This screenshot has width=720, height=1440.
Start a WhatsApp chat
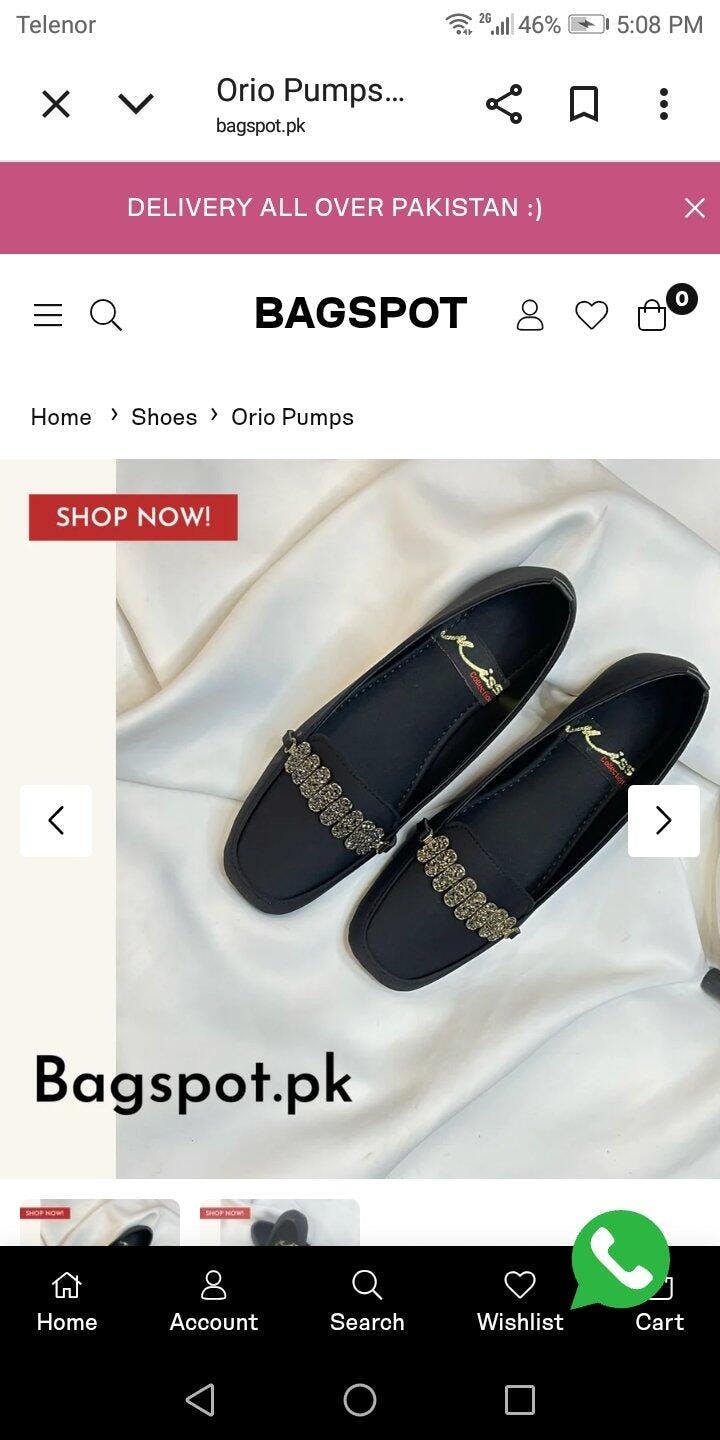click(620, 1260)
